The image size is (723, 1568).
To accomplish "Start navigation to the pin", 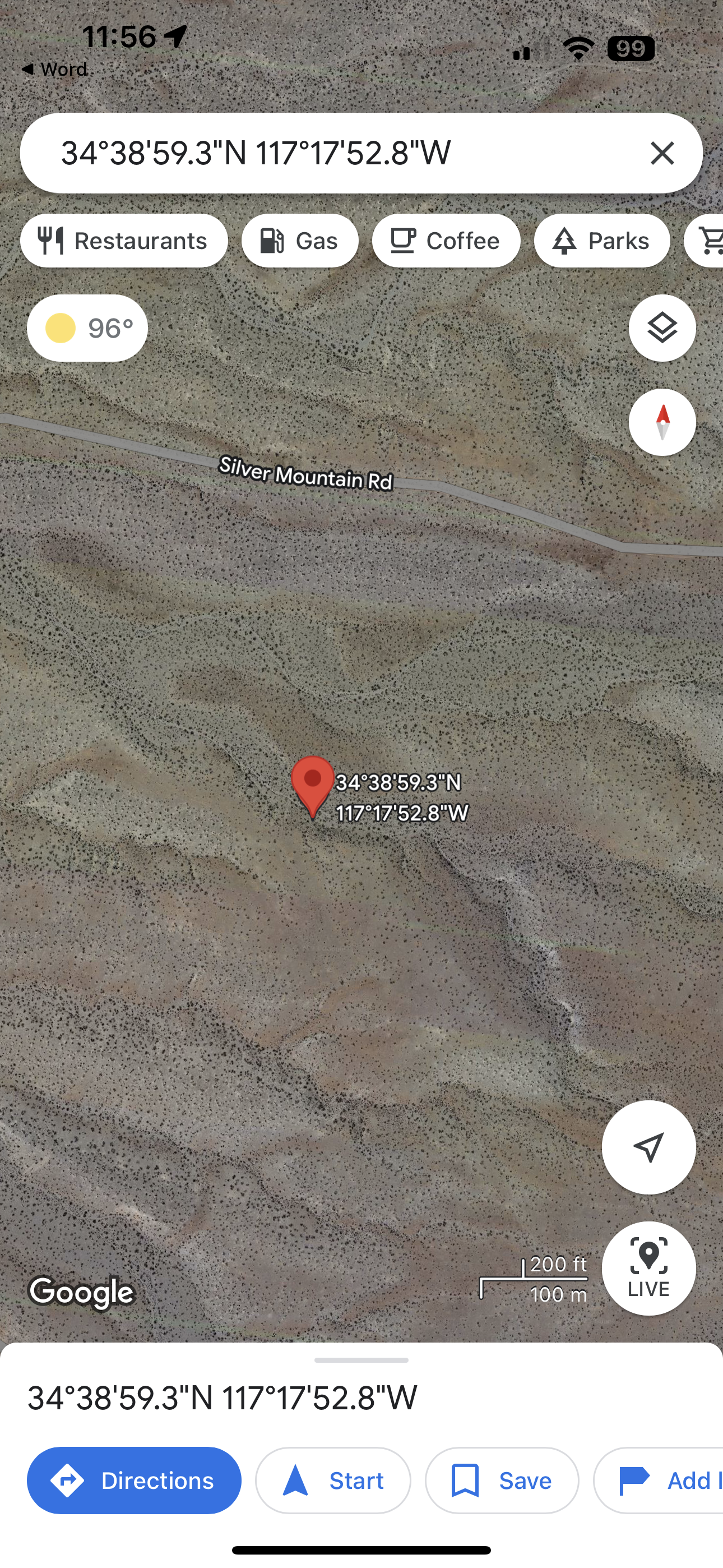I will [x=333, y=1481].
